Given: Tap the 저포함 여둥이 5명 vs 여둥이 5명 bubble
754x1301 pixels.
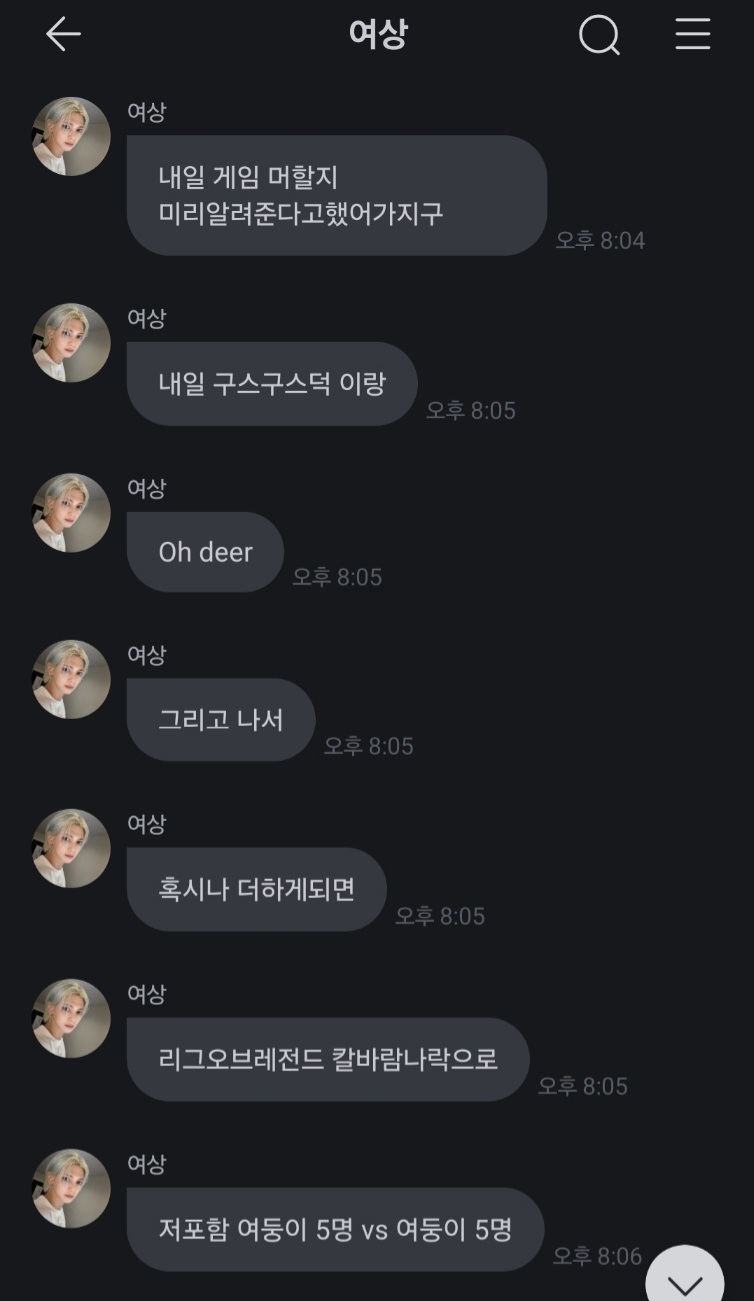Looking at the screenshot, I should click(x=335, y=1229).
